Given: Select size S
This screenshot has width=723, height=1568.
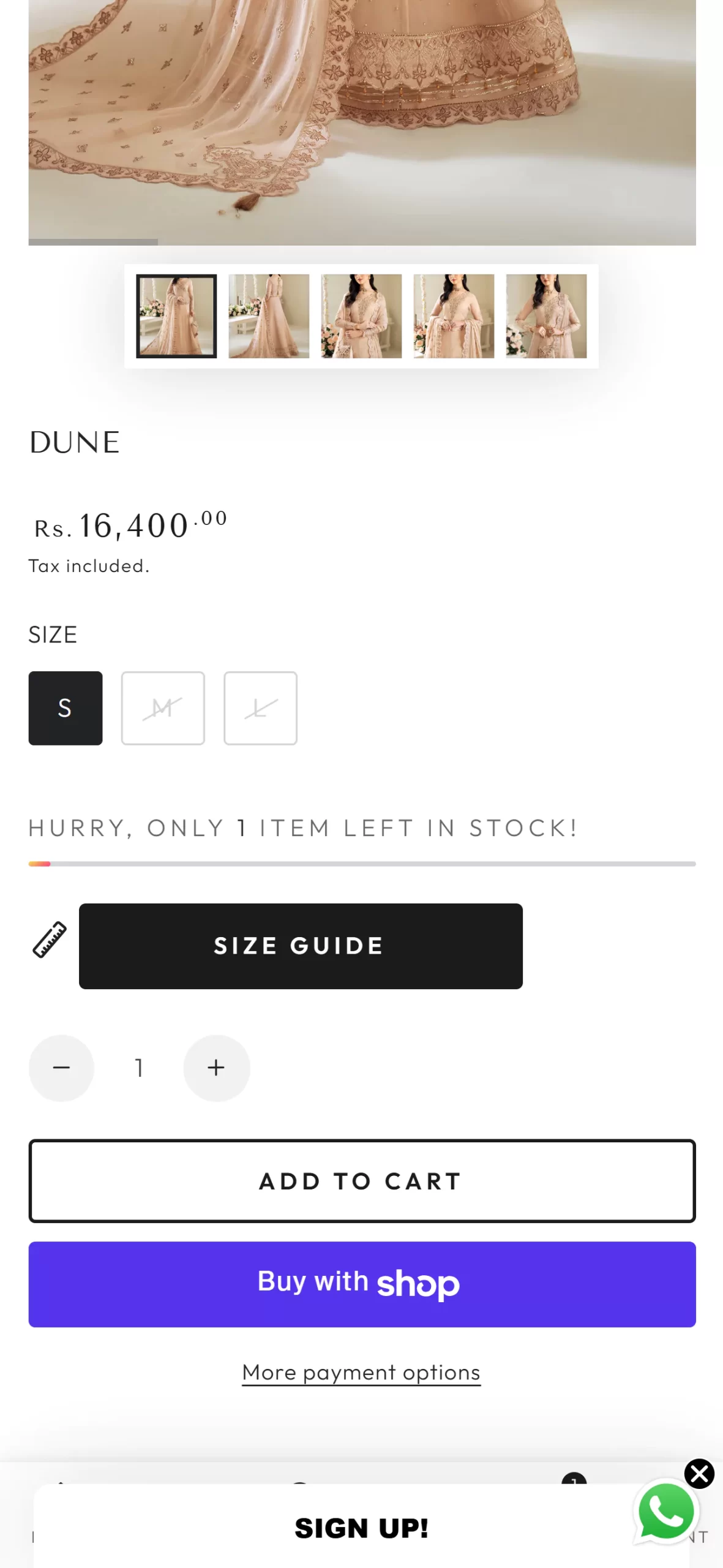Looking at the screenshot, I should (x=66, y=708).
